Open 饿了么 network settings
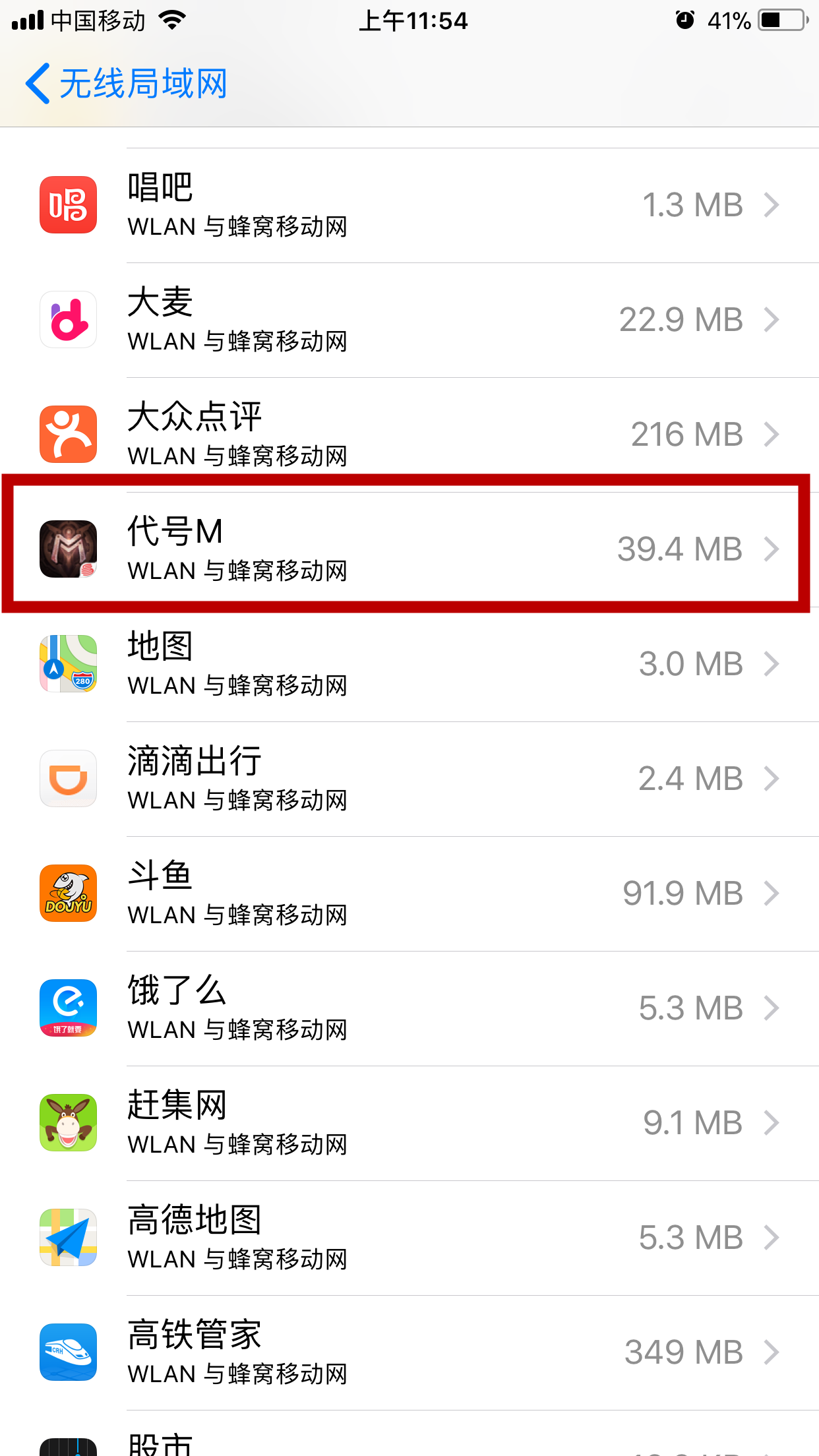 409,1008
